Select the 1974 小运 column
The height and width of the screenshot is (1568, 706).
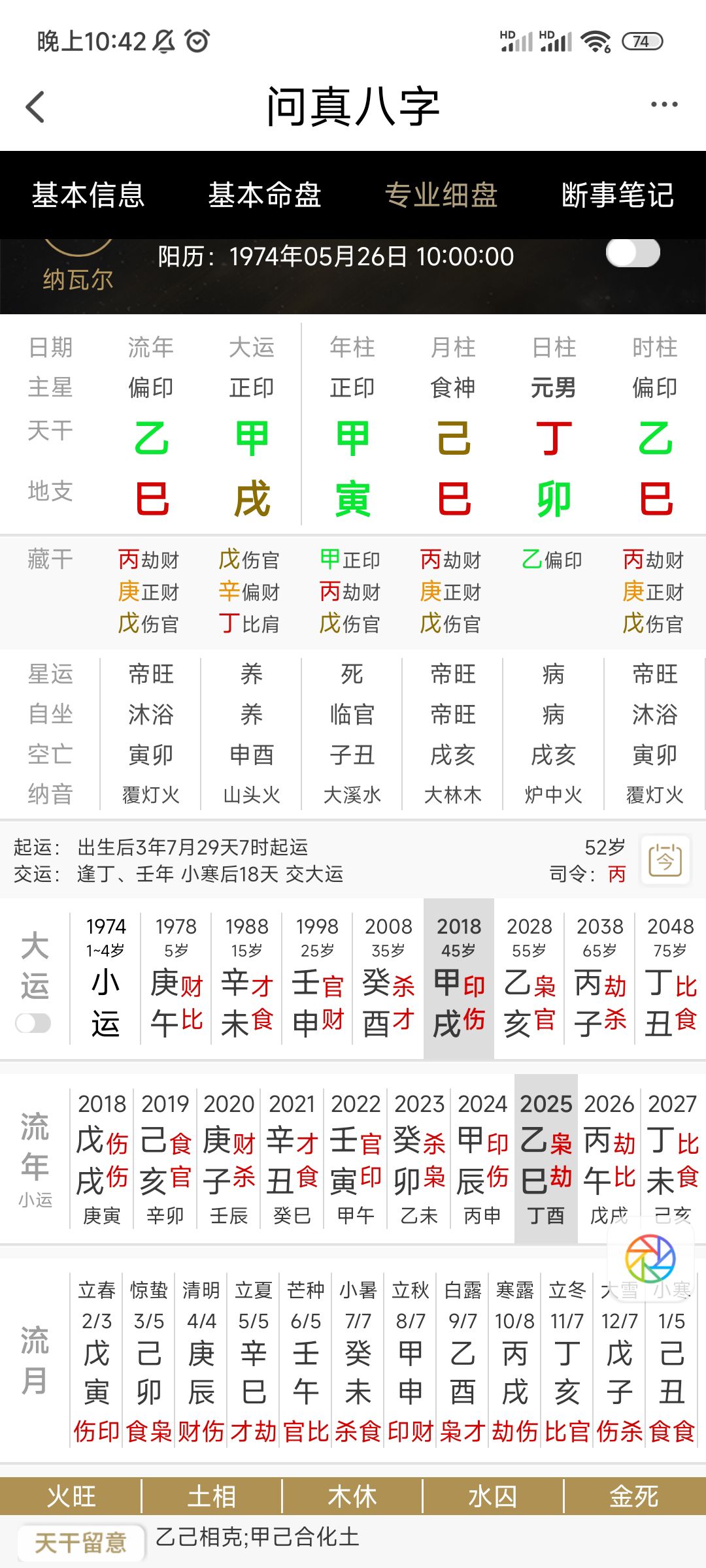click(105, 979)
